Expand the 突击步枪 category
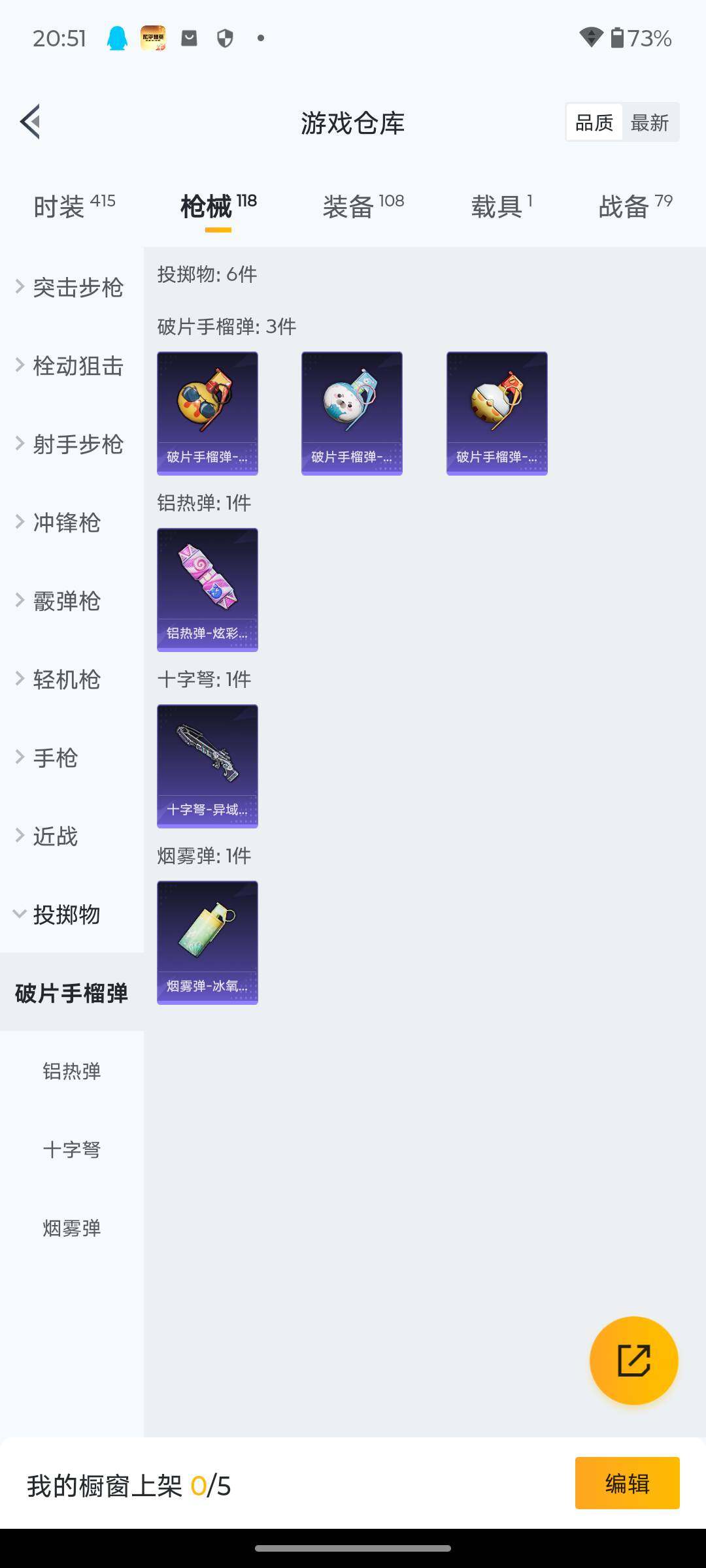The width and height of the screenshot is (706, 1568). point(71,287)
